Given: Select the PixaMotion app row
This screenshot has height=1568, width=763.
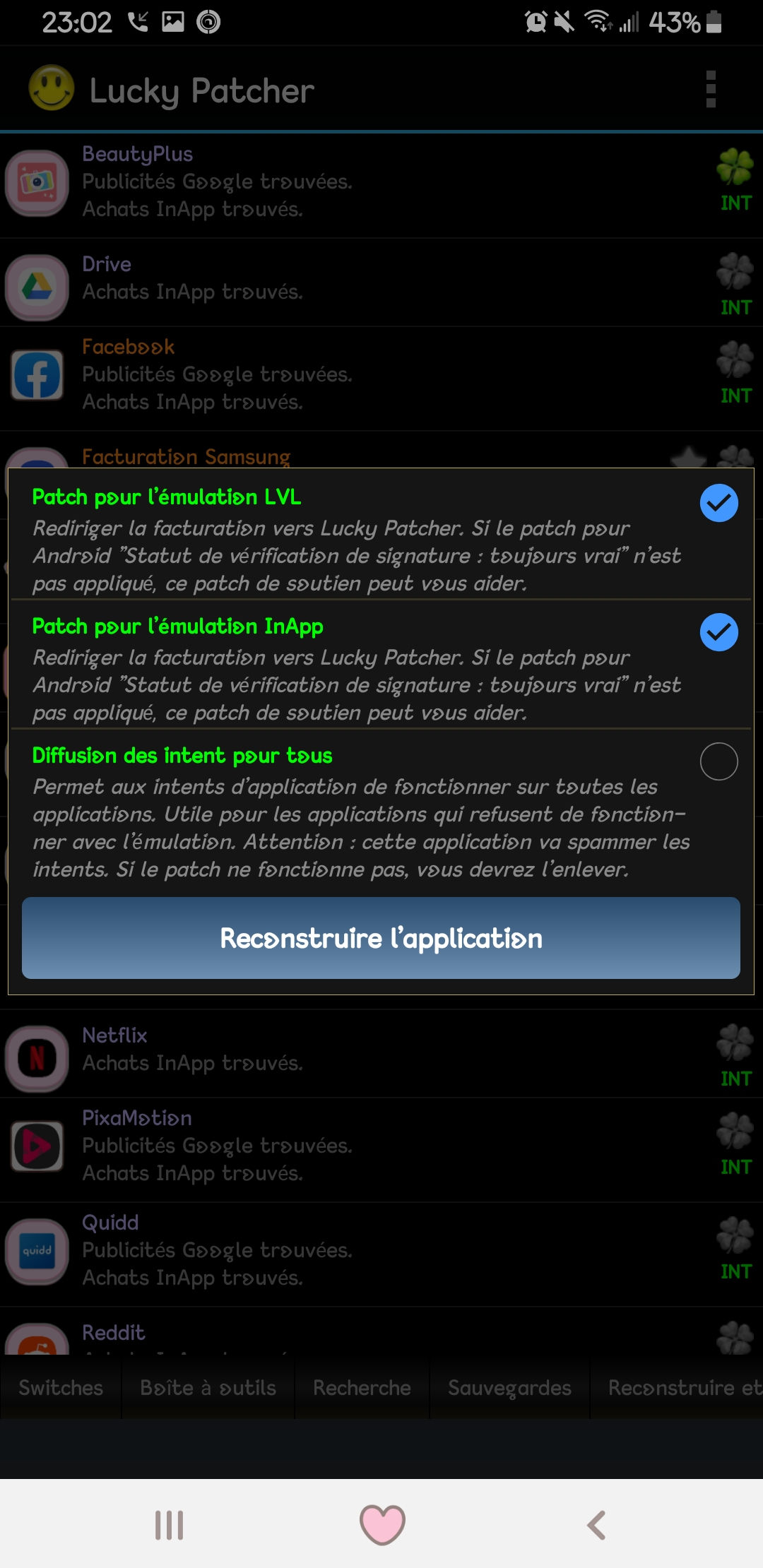Looking at the screenshot, I should [381, 1149].
